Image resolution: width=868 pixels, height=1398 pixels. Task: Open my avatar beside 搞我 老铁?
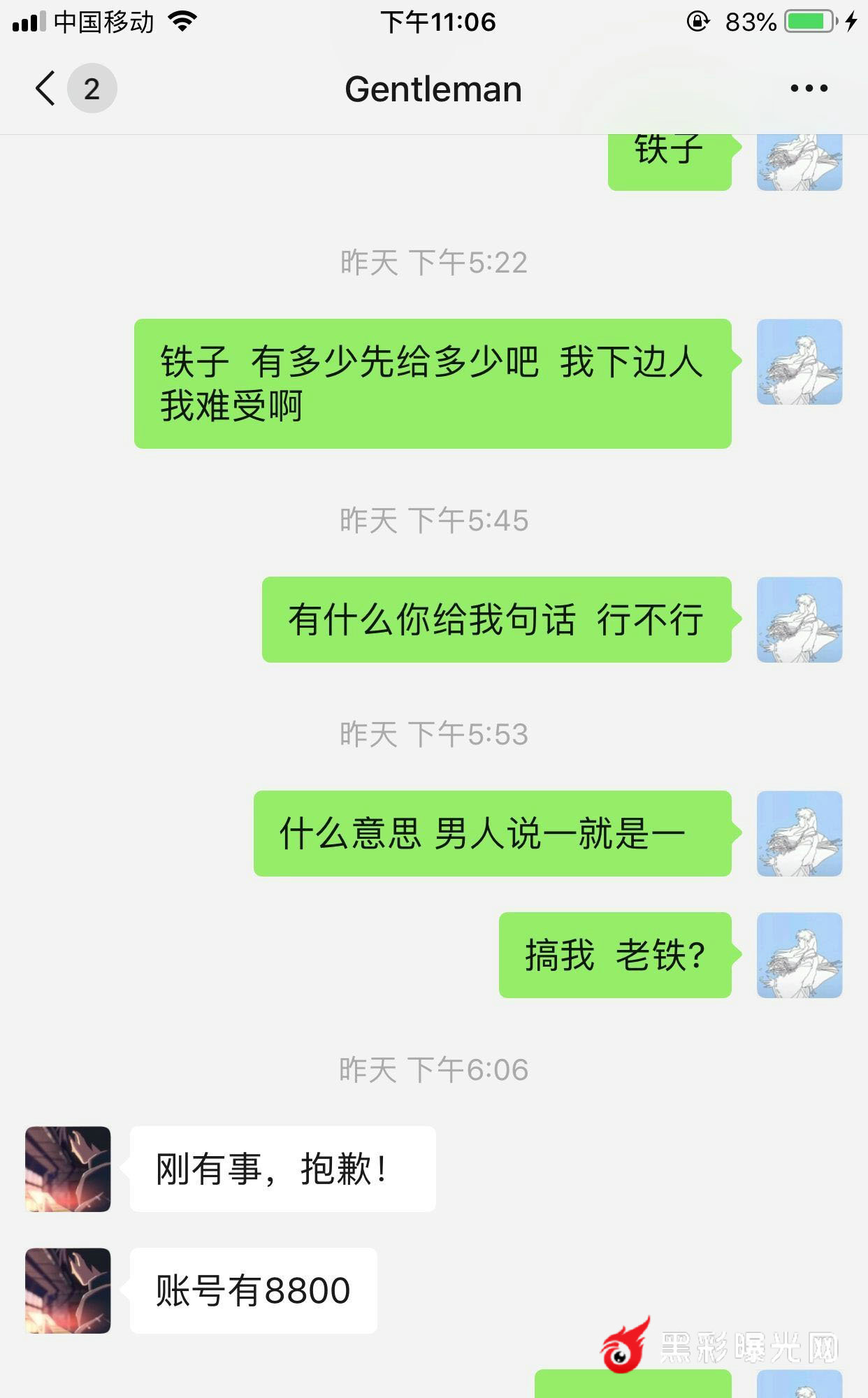point(800,955)
